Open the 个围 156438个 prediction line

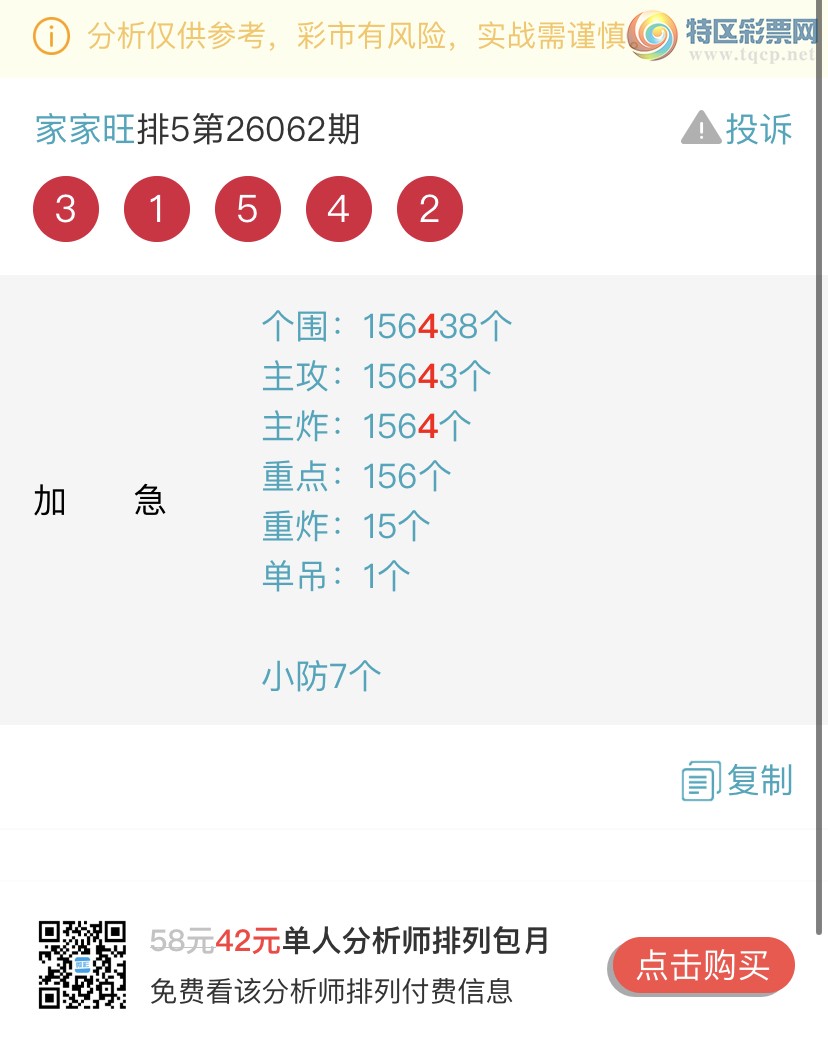(x=388, y=325)
